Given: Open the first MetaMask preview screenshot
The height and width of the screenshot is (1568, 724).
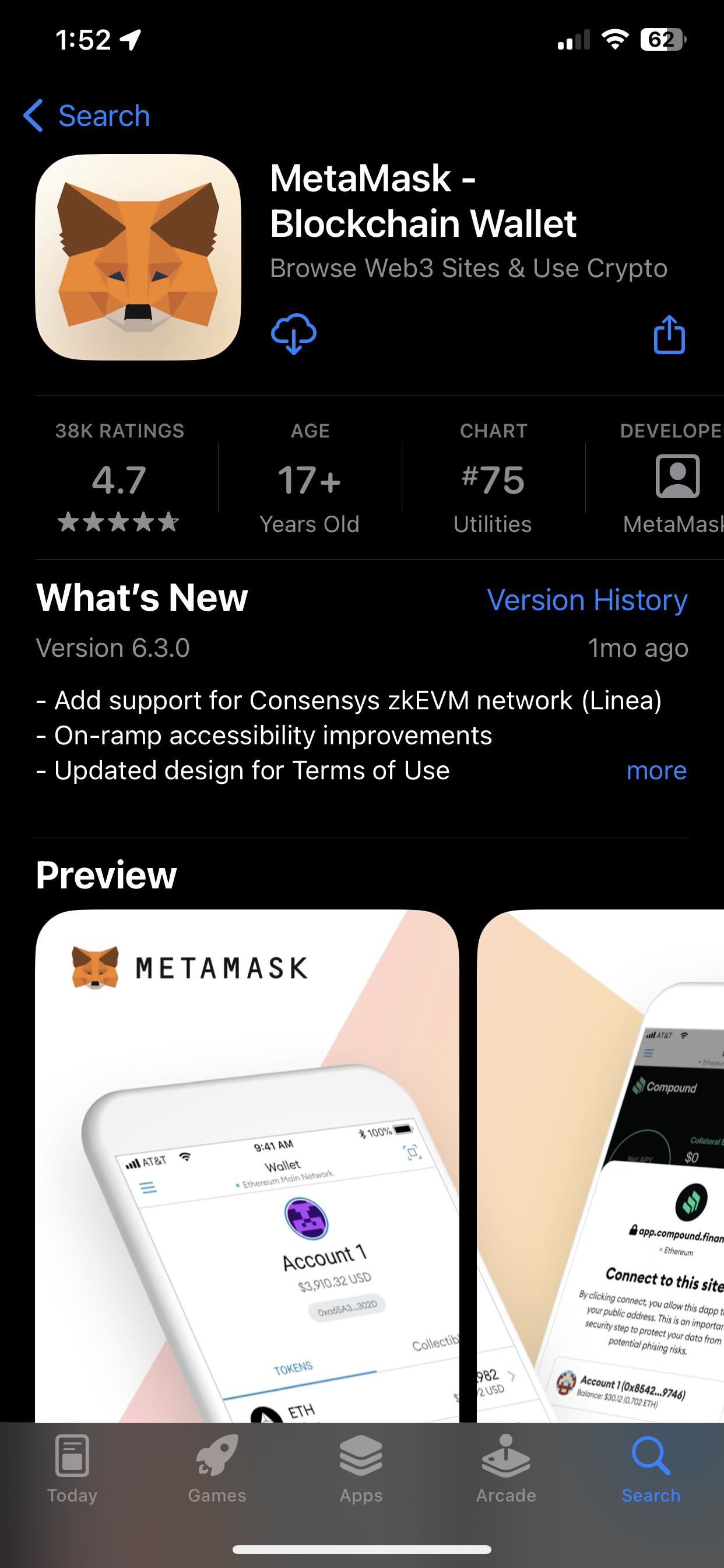Looking at the screenshot, I should (x=247, y=1157).
